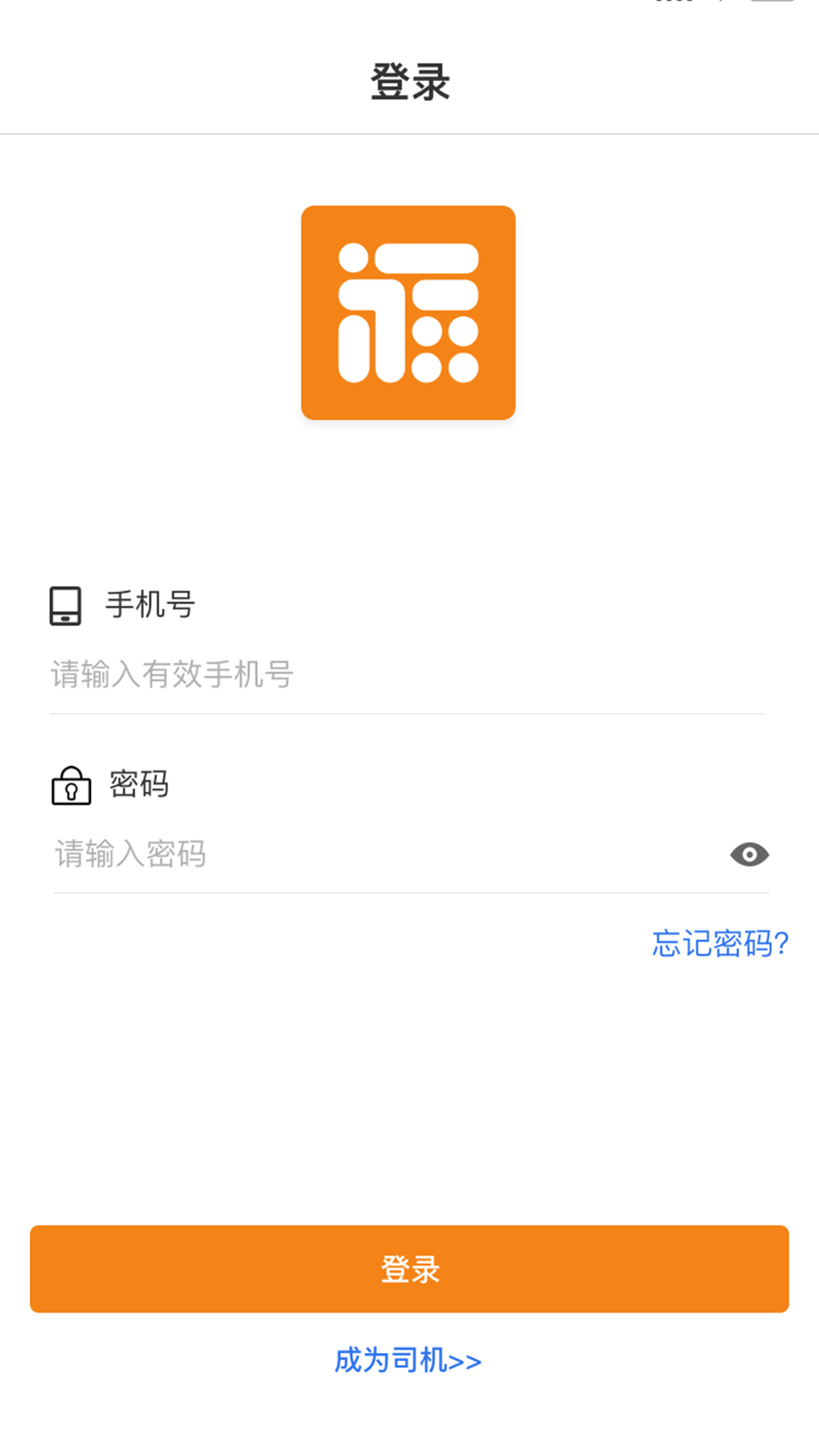Open the 忘记密码? link
The image size is (819, 1456).
(720, 943)
